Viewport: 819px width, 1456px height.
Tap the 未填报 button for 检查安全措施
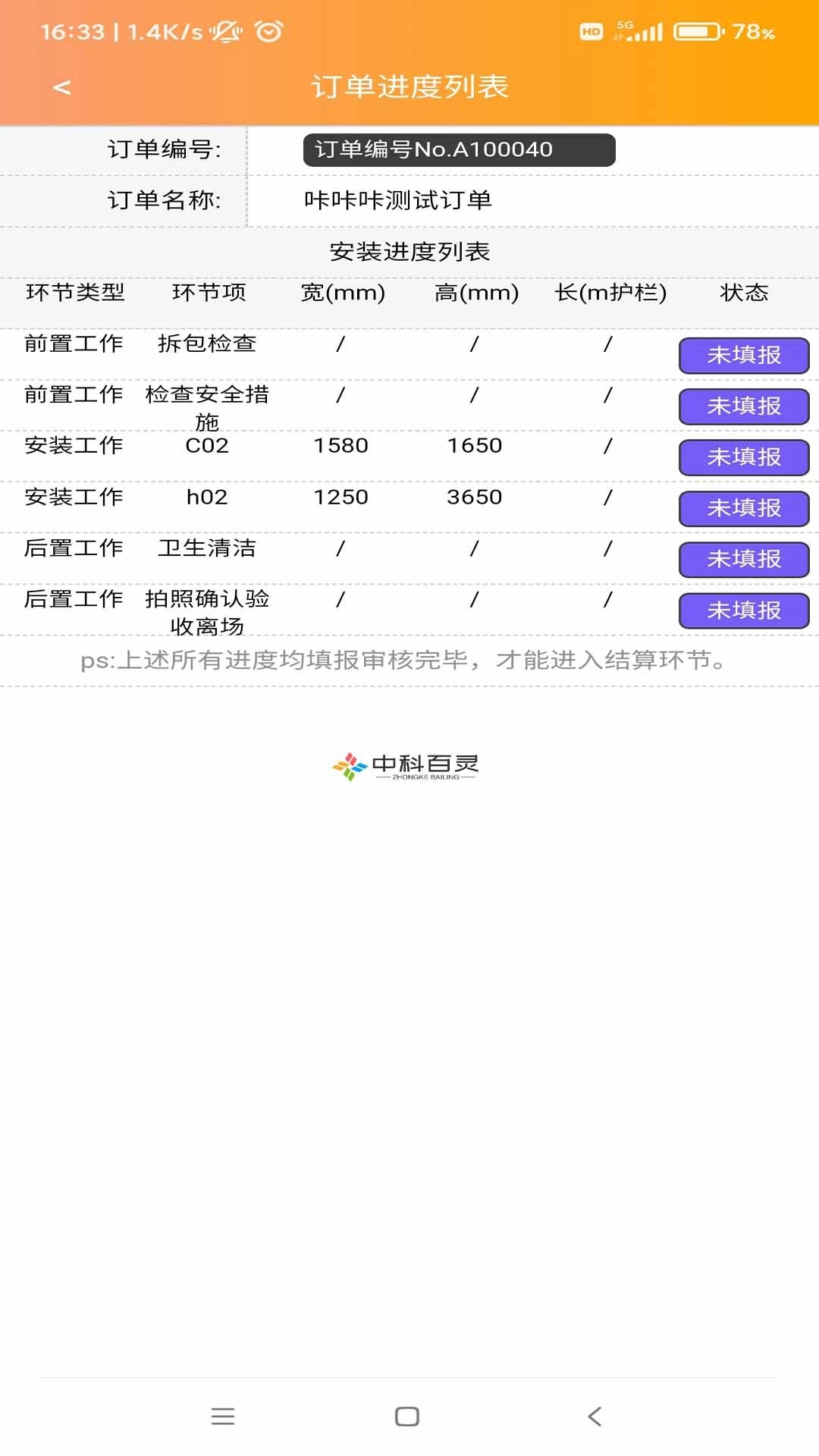[x=743, y=407]
